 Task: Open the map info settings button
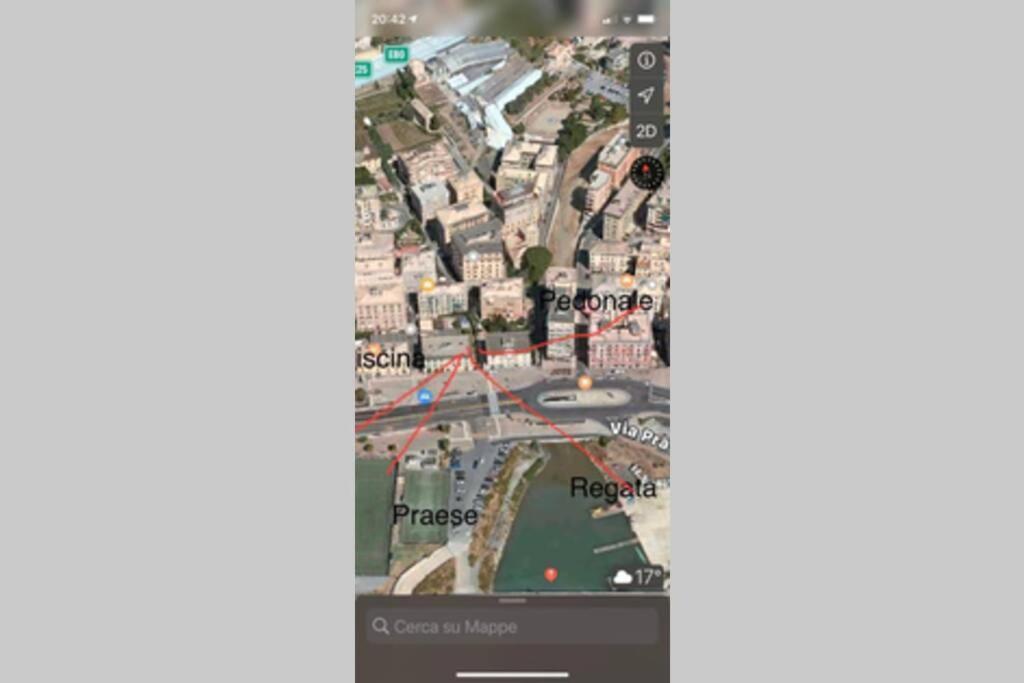tap(647, 60)
